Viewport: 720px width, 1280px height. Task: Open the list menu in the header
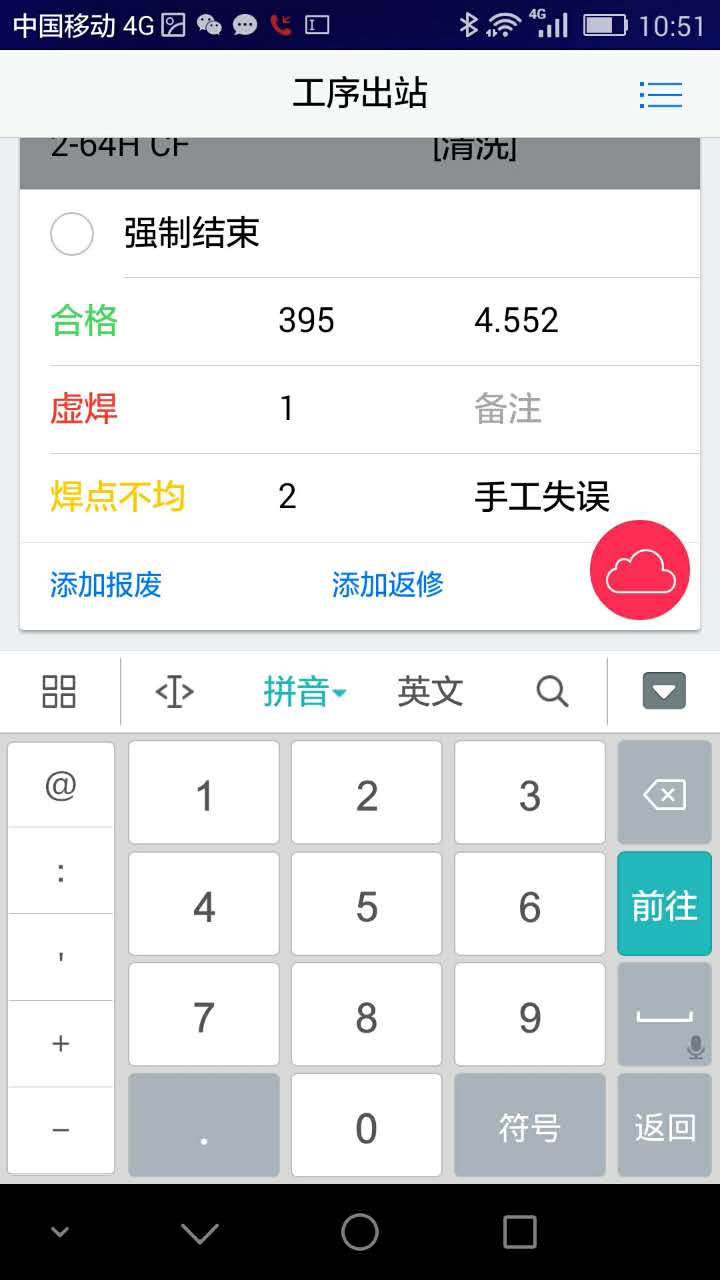coord(660,95)
